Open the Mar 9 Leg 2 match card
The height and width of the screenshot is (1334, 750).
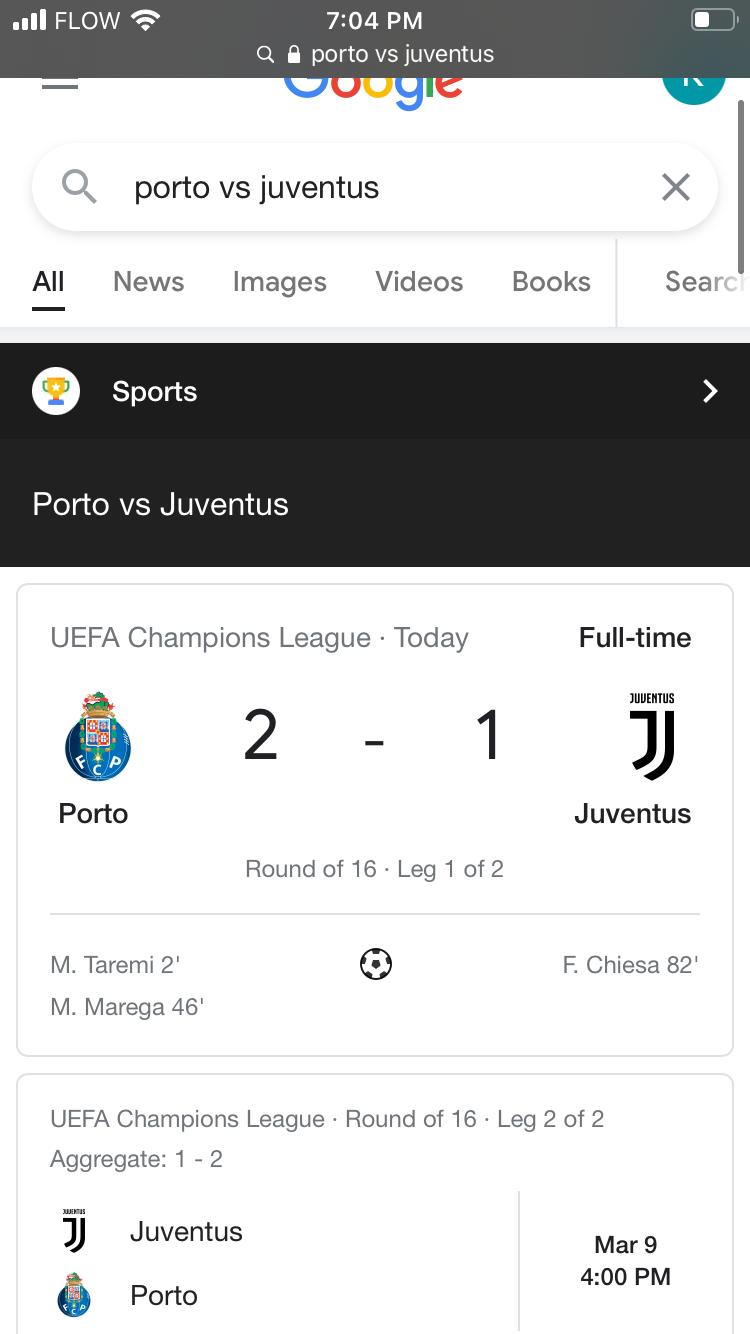[x=375, y=1230]
